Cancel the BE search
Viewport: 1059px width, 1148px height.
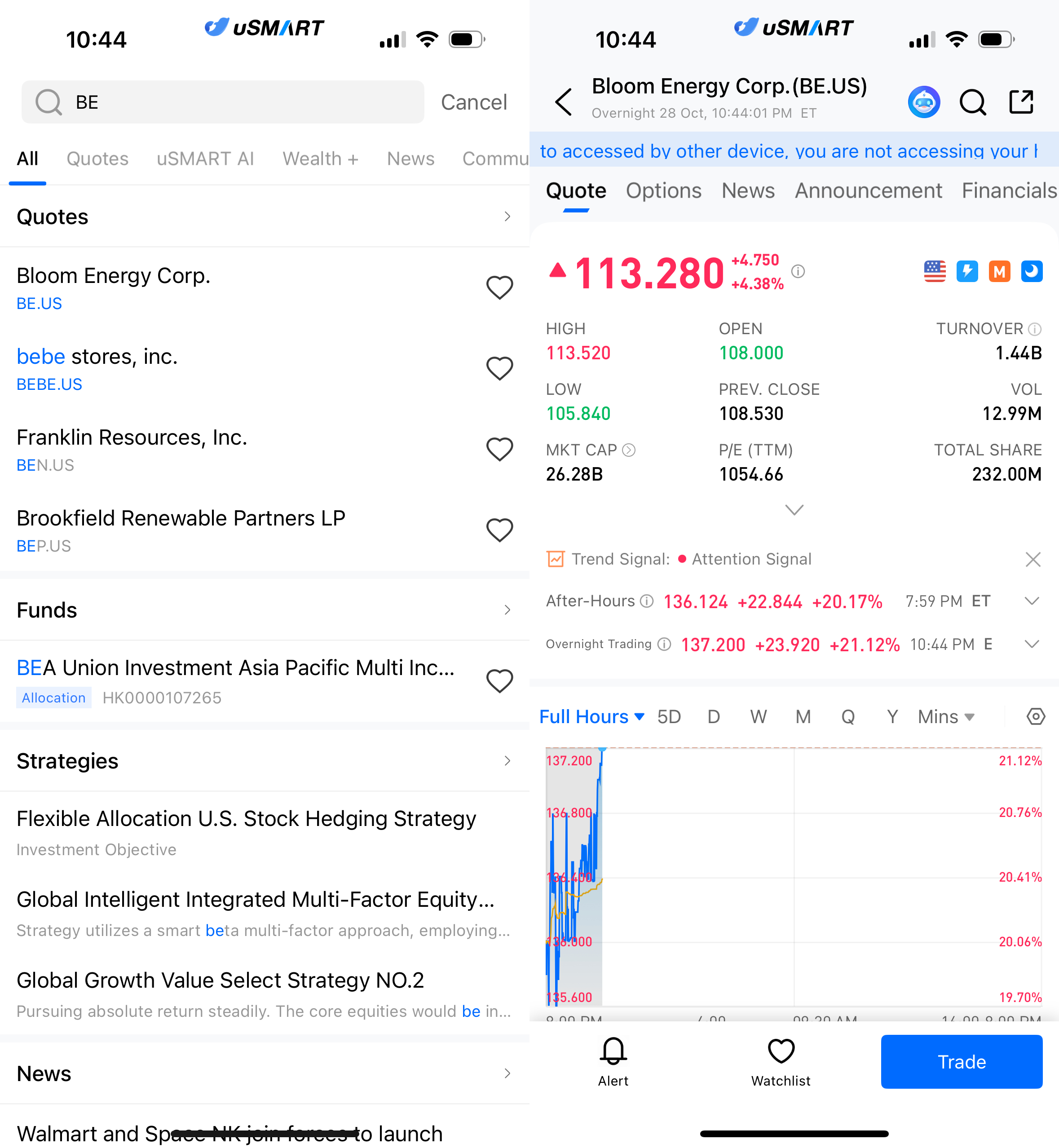[x=473, y=102]
